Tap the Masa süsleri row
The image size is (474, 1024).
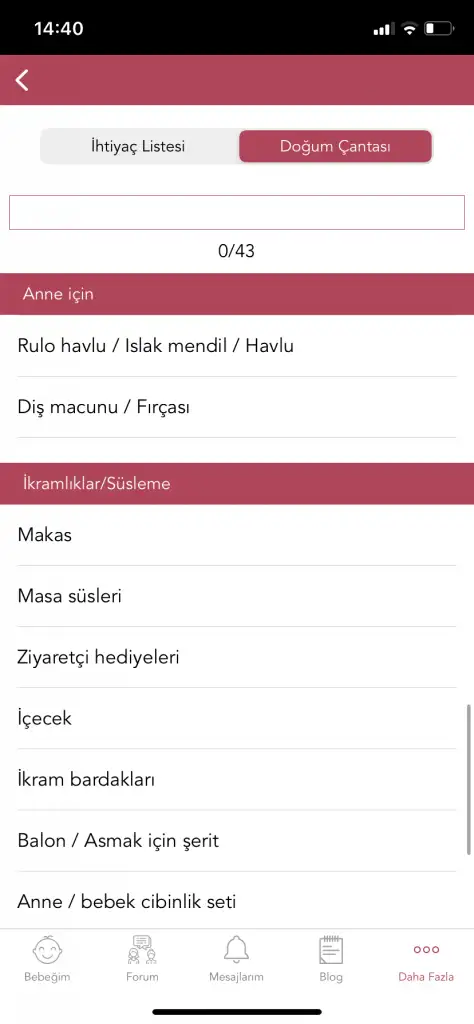tap(237, 596)
